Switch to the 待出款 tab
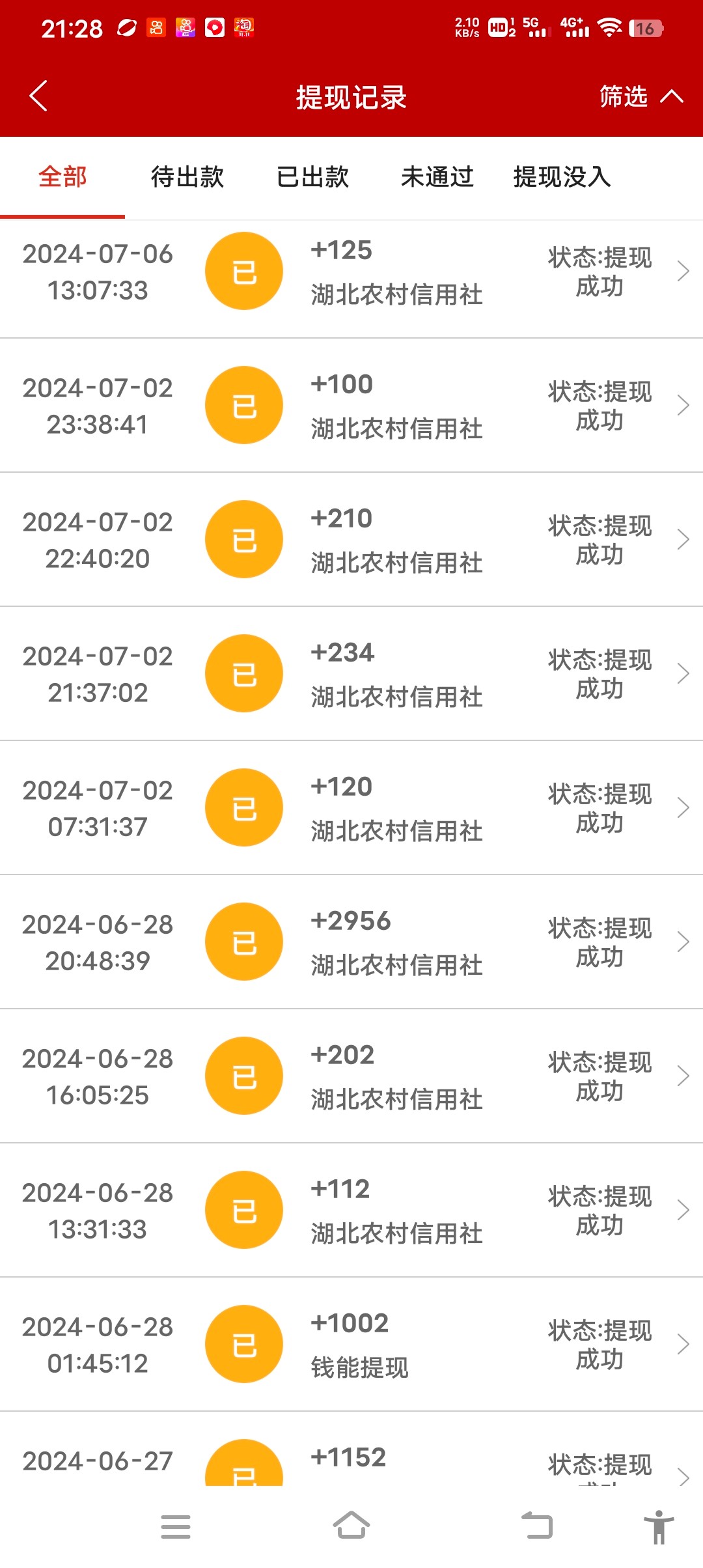 (187, 177)
